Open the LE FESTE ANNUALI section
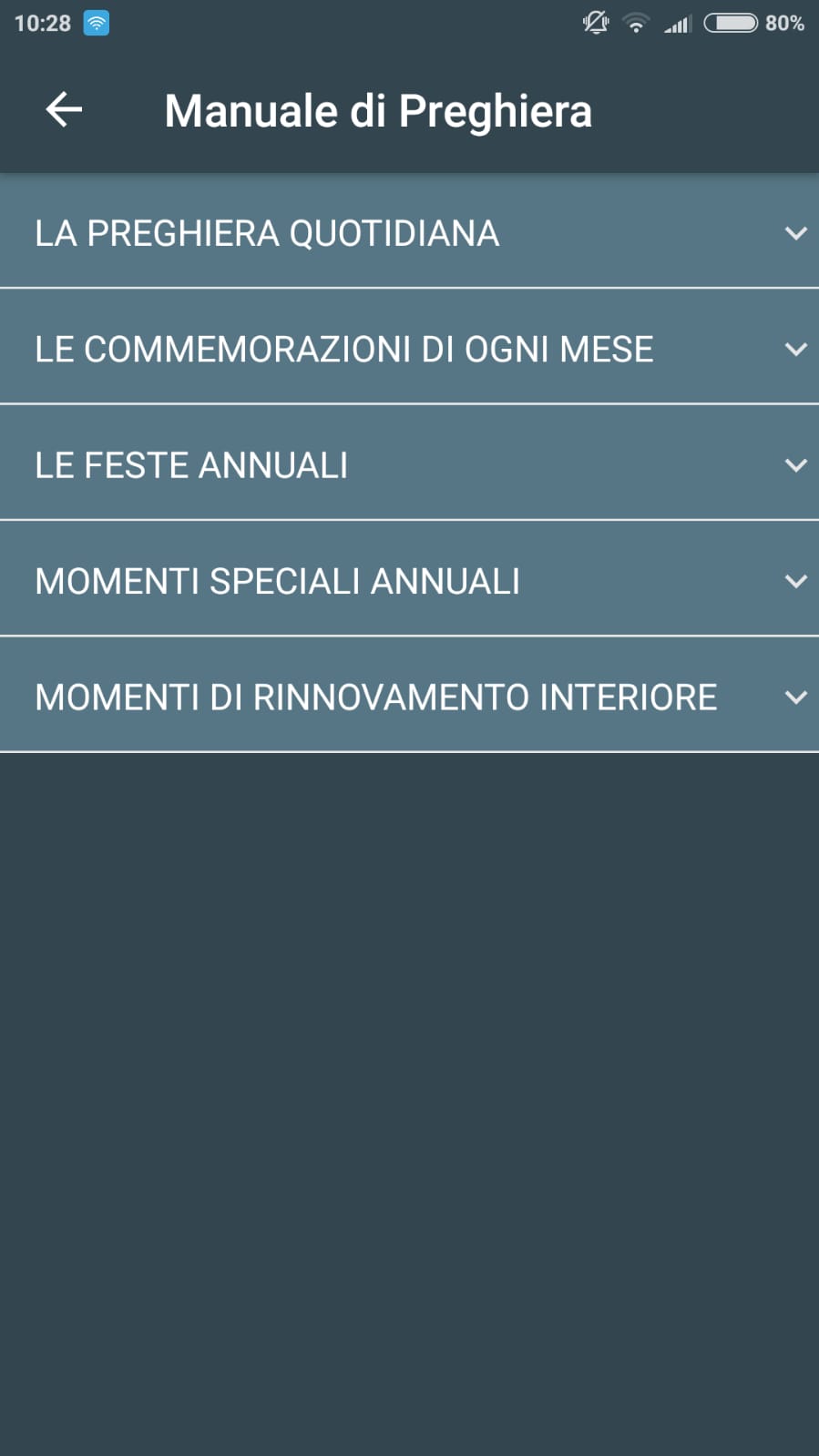The width and height of the screenshot is (819, 1456). coord(409,464)
